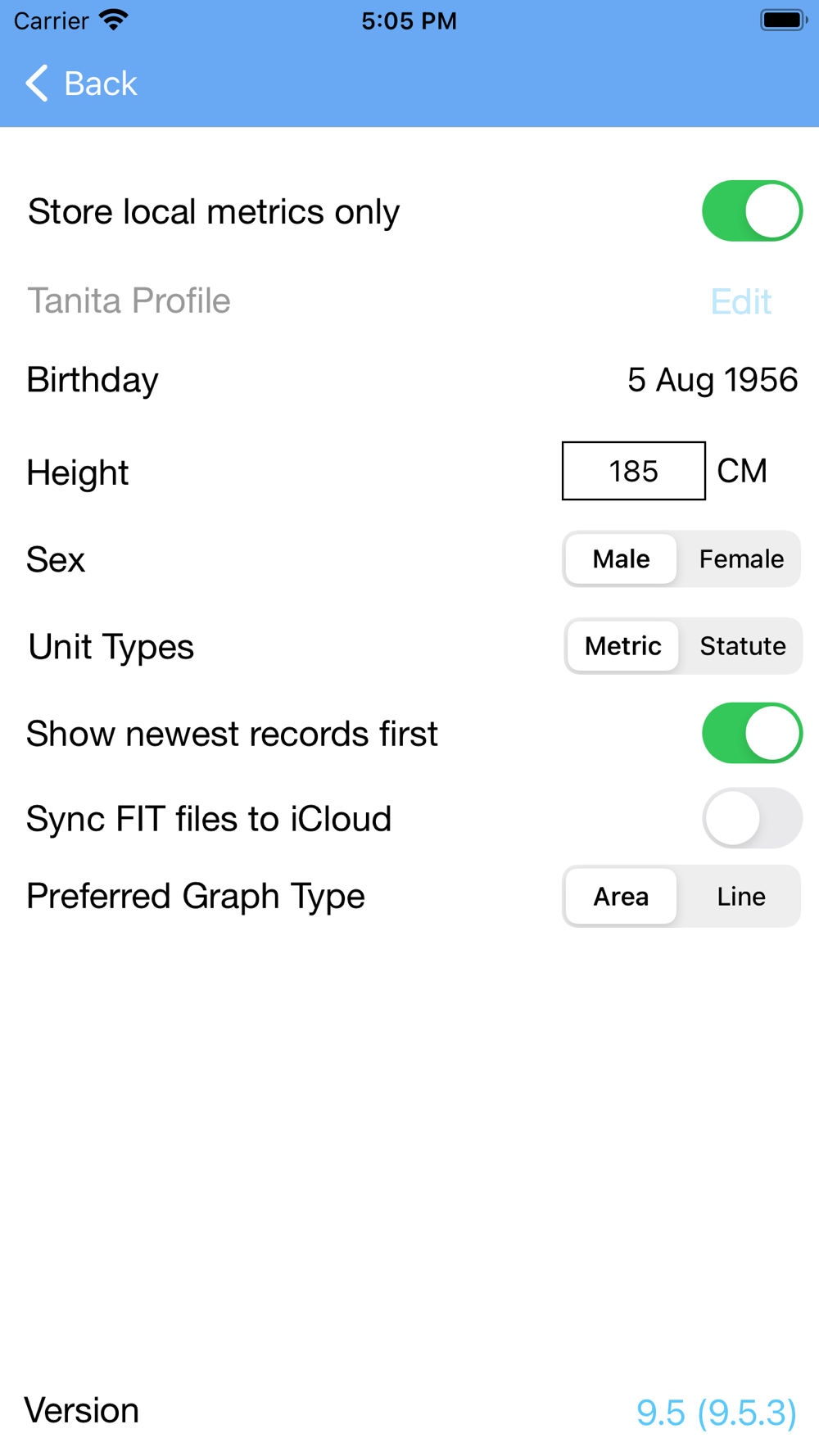
Task: Select Female for Sex
Action: (741, 559)
